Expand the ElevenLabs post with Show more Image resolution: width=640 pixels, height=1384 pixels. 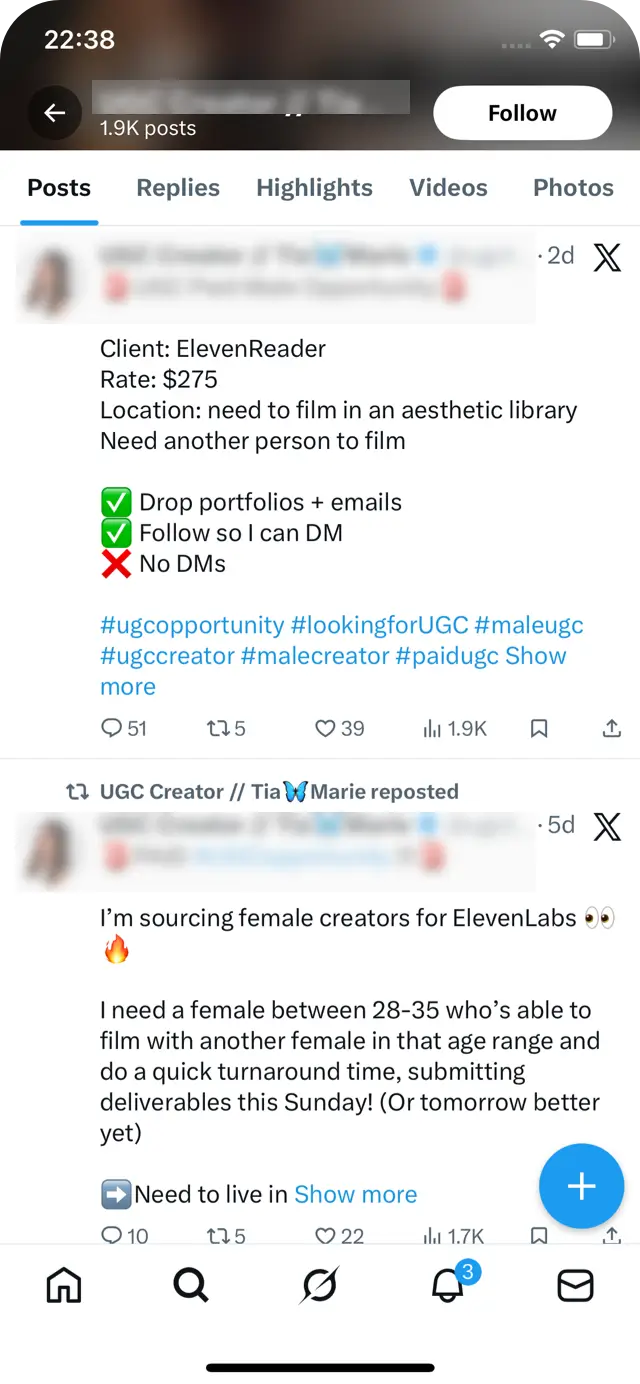click(x=355, y=1194)
